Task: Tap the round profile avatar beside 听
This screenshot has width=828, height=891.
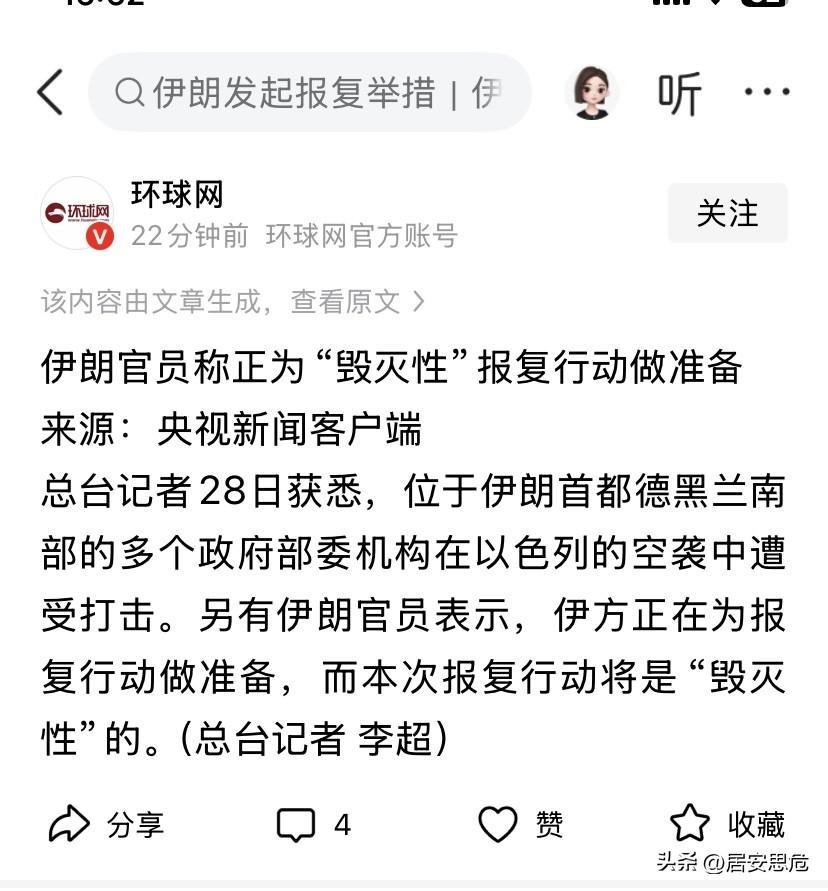Action: [592, 91]
